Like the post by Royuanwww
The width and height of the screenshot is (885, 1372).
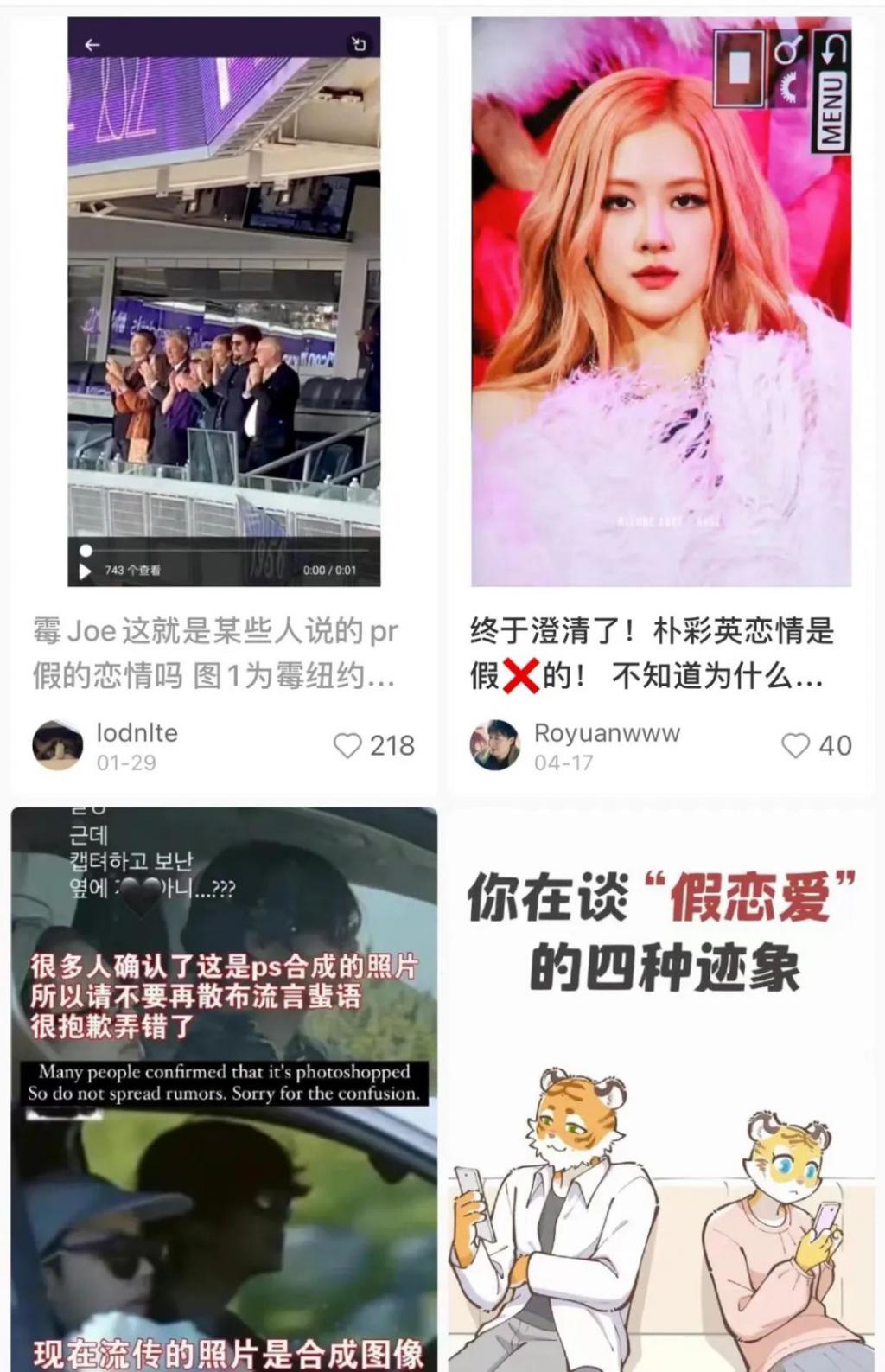click(x=795, y=745)
